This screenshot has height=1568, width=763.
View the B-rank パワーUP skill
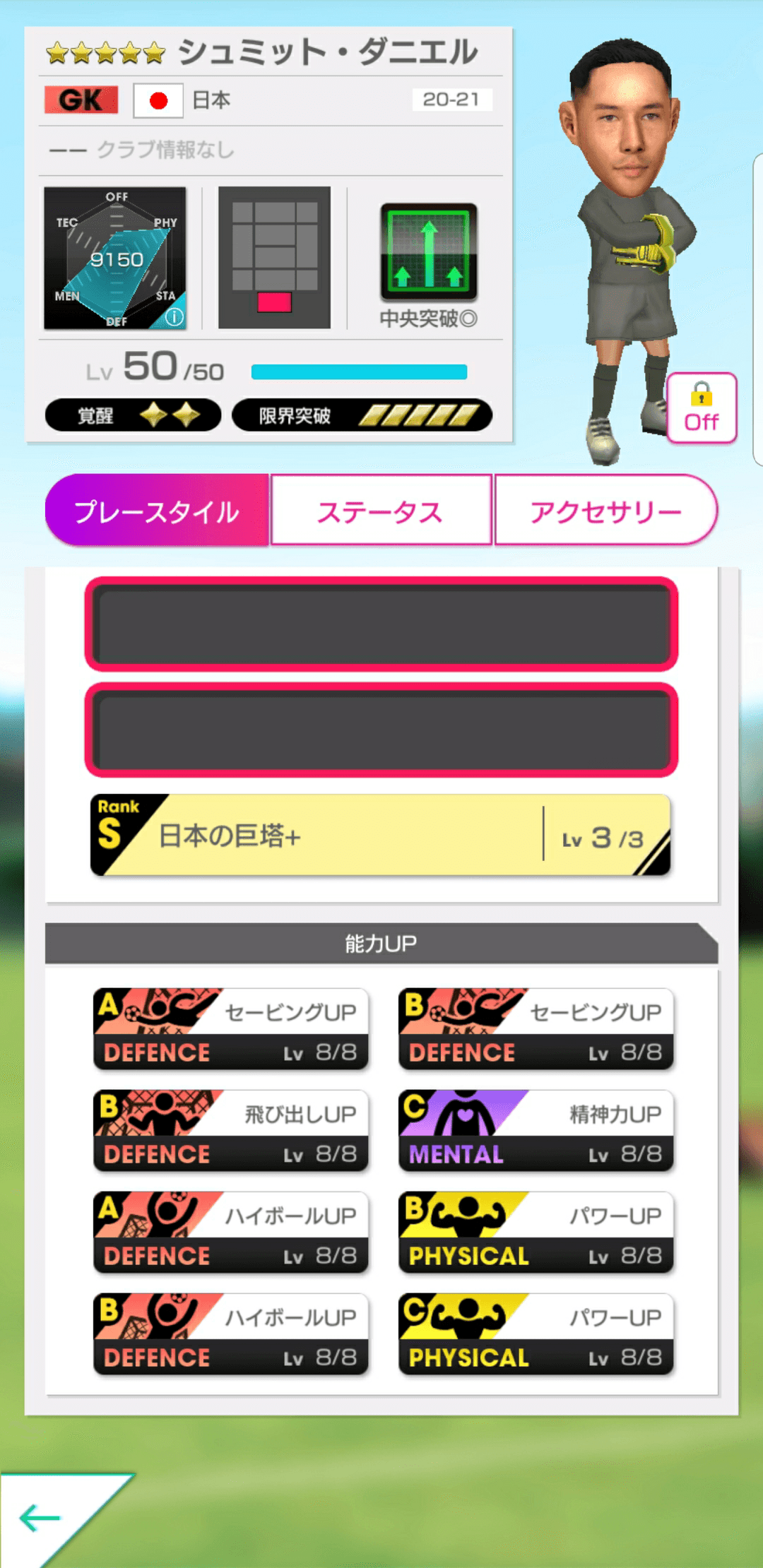[536, 1233]
